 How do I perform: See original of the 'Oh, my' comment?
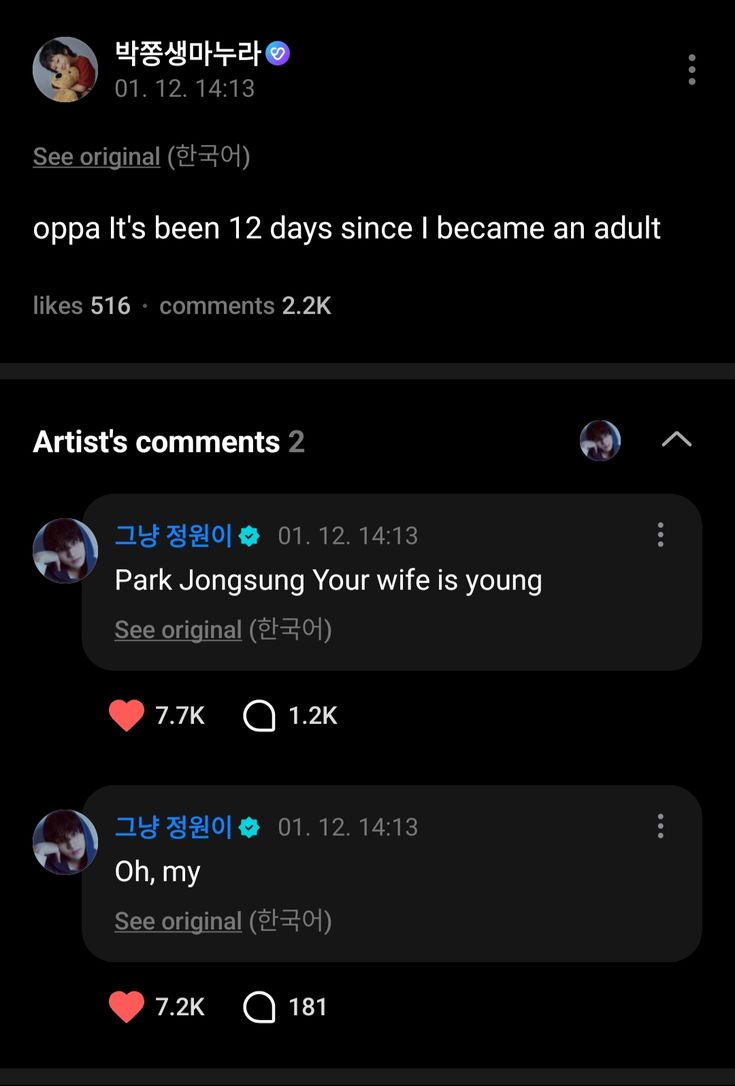click(x=178, y=921)
